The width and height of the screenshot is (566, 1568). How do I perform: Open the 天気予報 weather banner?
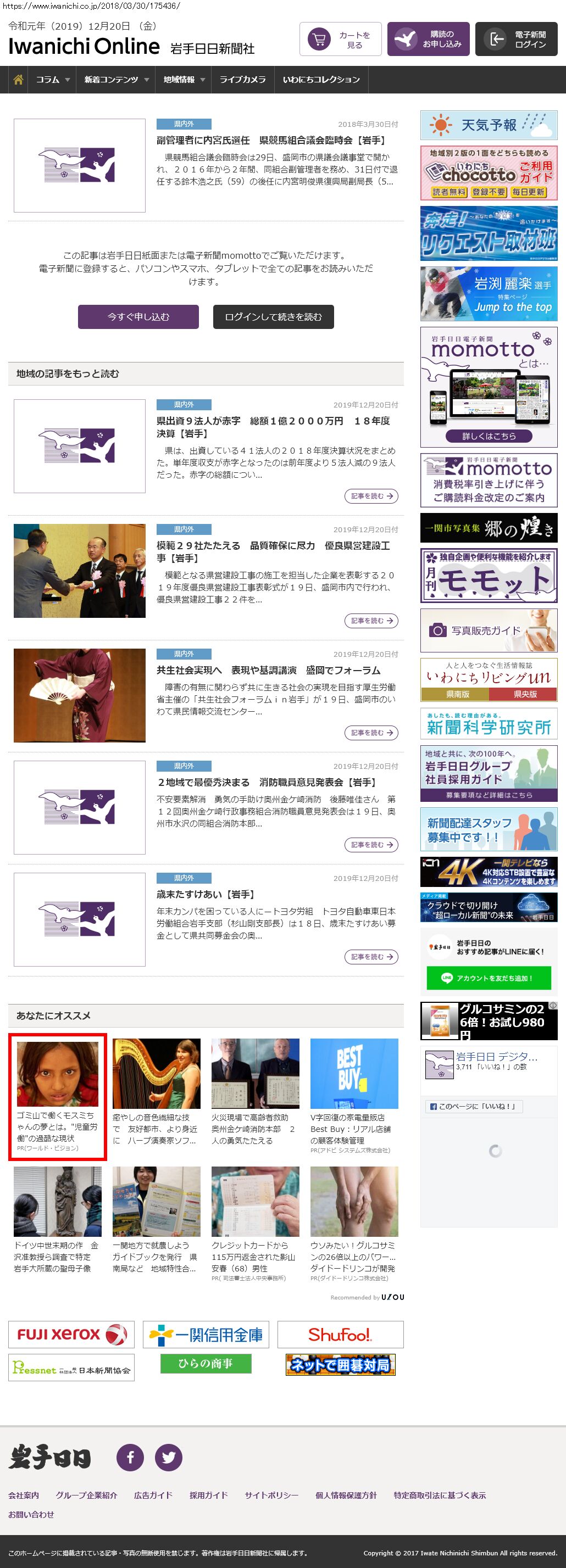point(489,125)
